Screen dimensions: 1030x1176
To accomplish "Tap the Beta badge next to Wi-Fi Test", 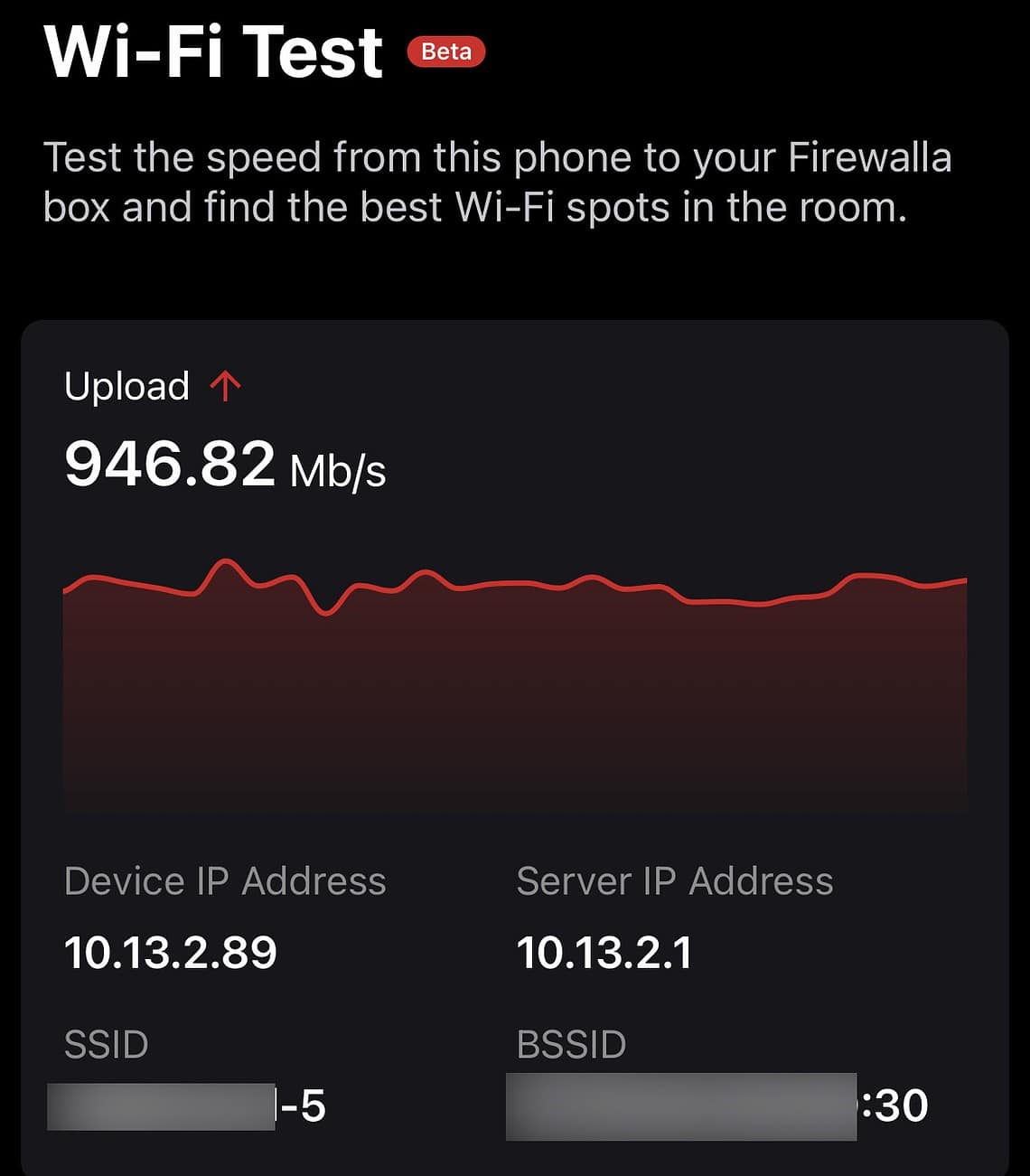I will 447,52.
